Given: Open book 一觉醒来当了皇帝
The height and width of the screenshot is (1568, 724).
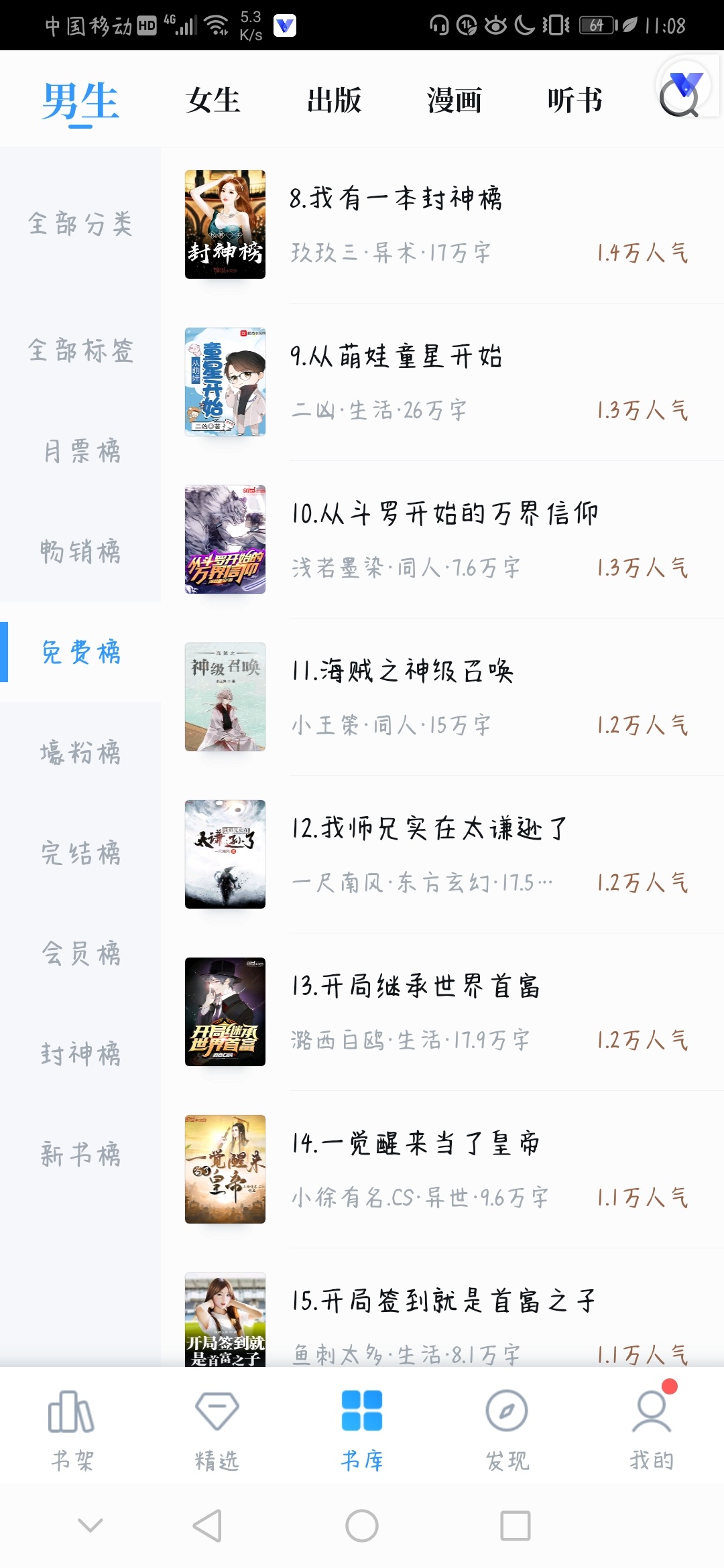Looking at the screenshot, I should click(416, 1144).
